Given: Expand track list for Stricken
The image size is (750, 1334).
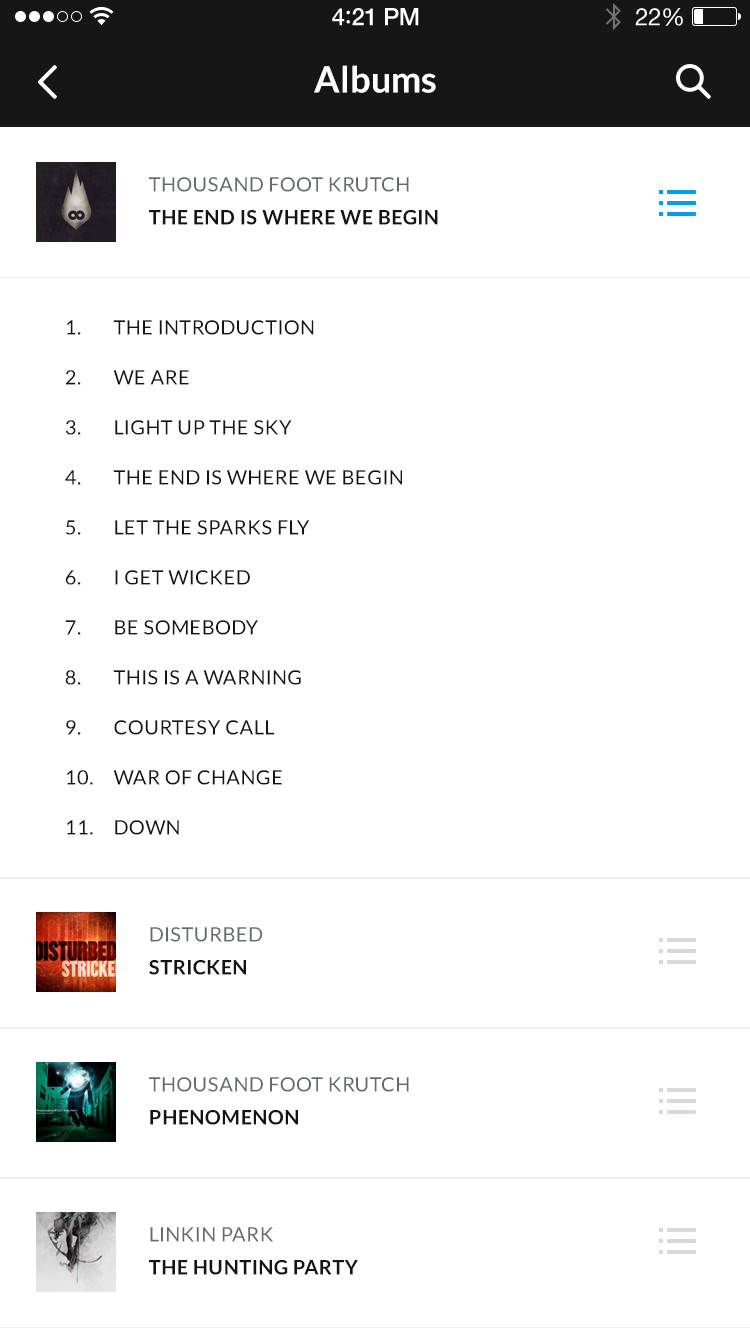Looking at the screenshot, I should [677, 951].
